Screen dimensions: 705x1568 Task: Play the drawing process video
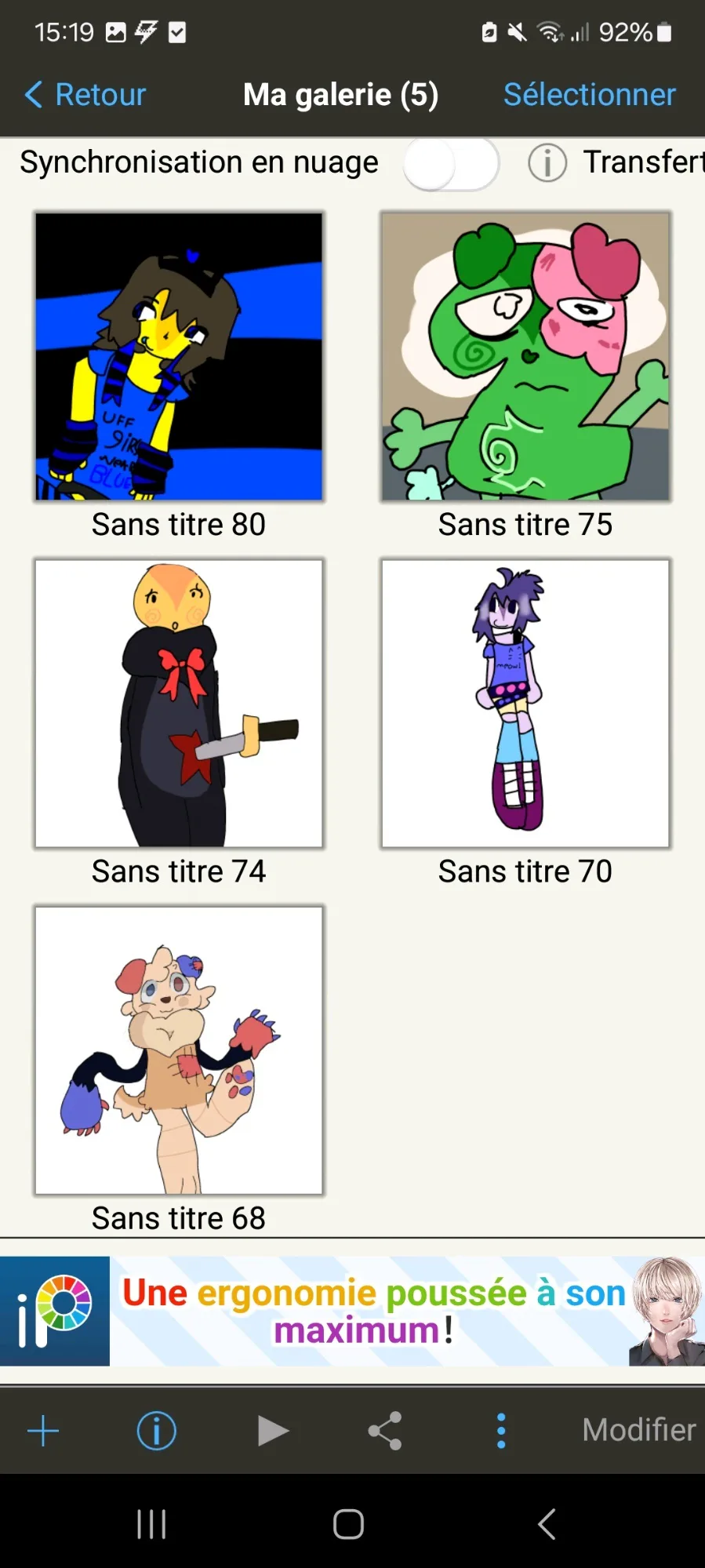click(272, 1431)
